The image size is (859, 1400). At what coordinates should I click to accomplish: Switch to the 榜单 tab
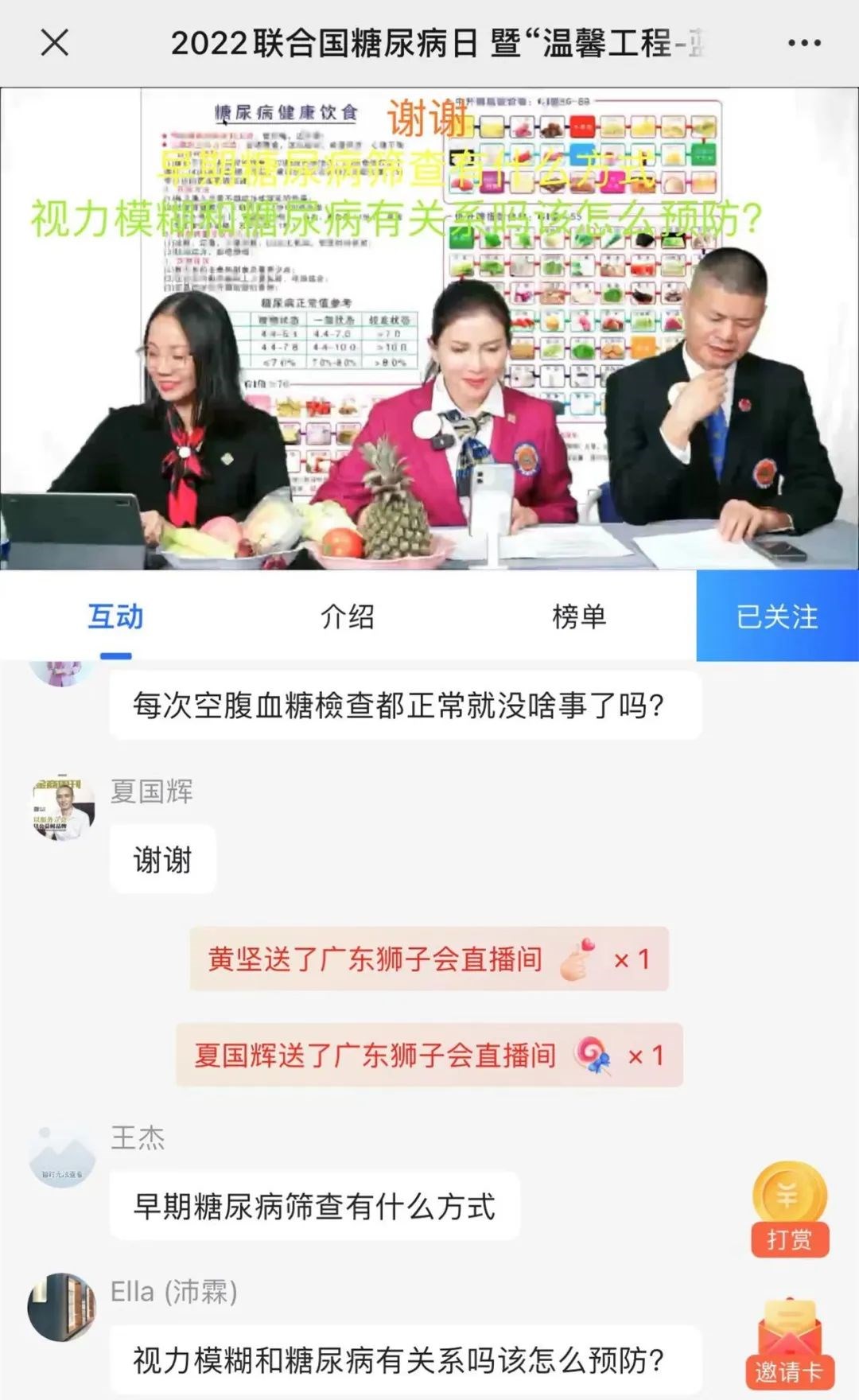[579, 616]
